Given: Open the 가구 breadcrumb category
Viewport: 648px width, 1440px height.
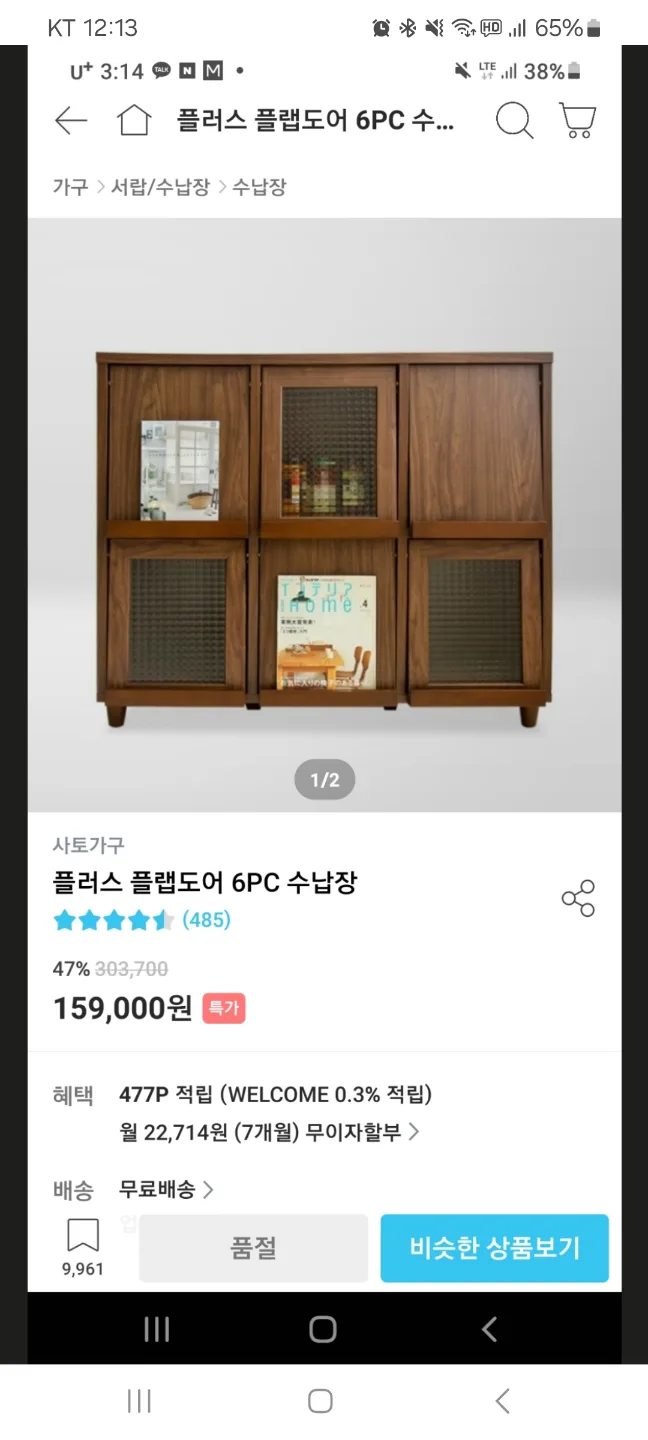Looking at the screenshot, I should tap(70, 187).
